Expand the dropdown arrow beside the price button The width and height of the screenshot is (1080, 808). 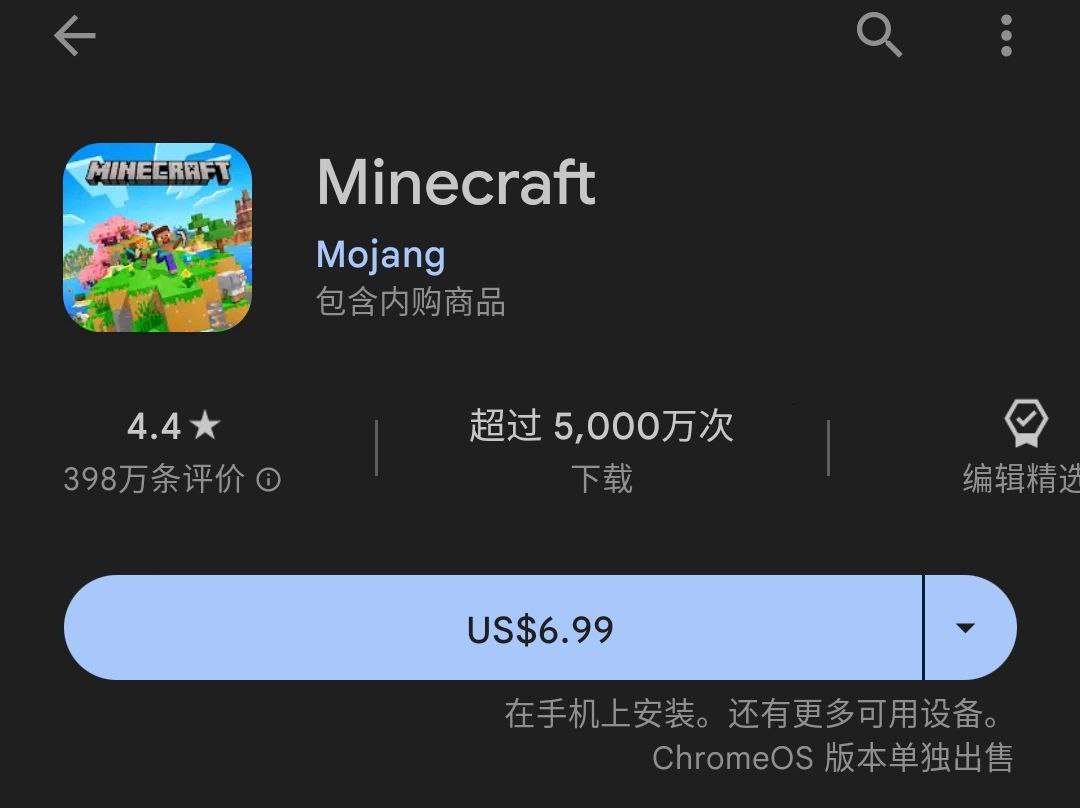click(965, 628)
